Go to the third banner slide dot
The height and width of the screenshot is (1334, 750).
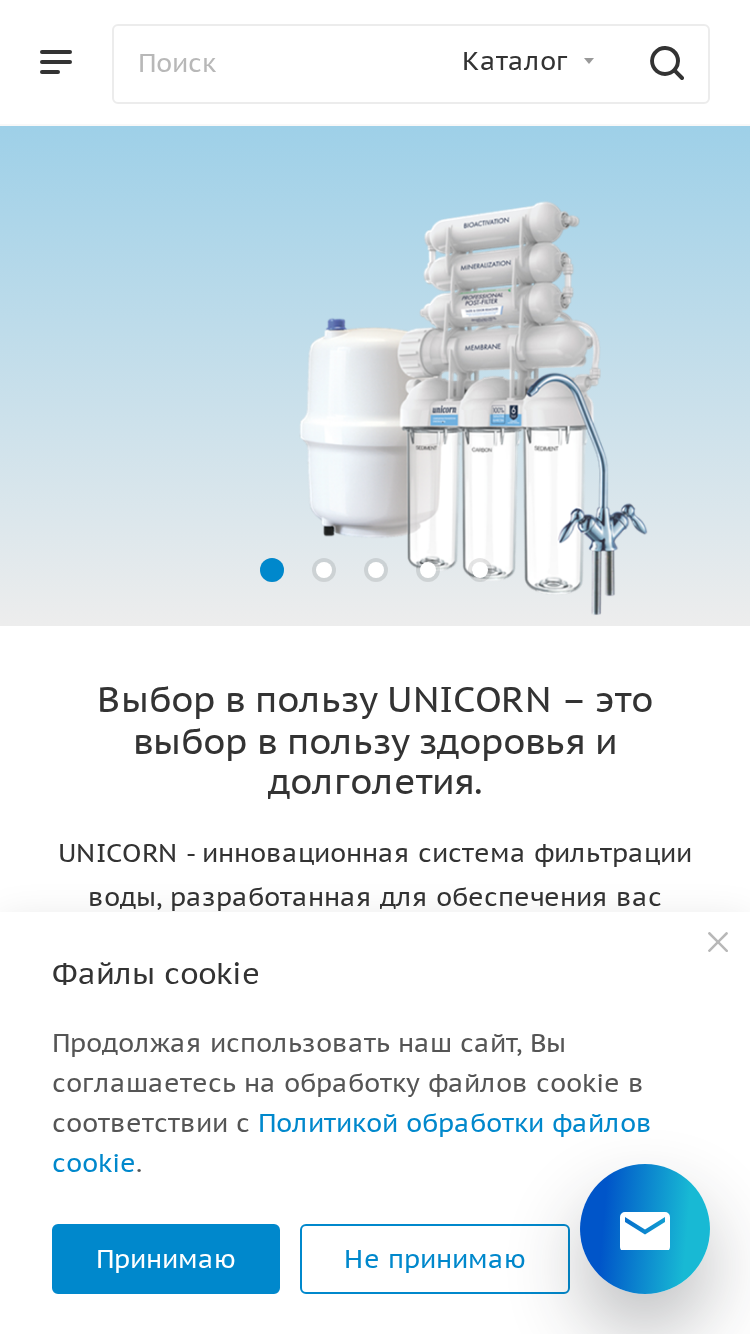coord(376,570)
